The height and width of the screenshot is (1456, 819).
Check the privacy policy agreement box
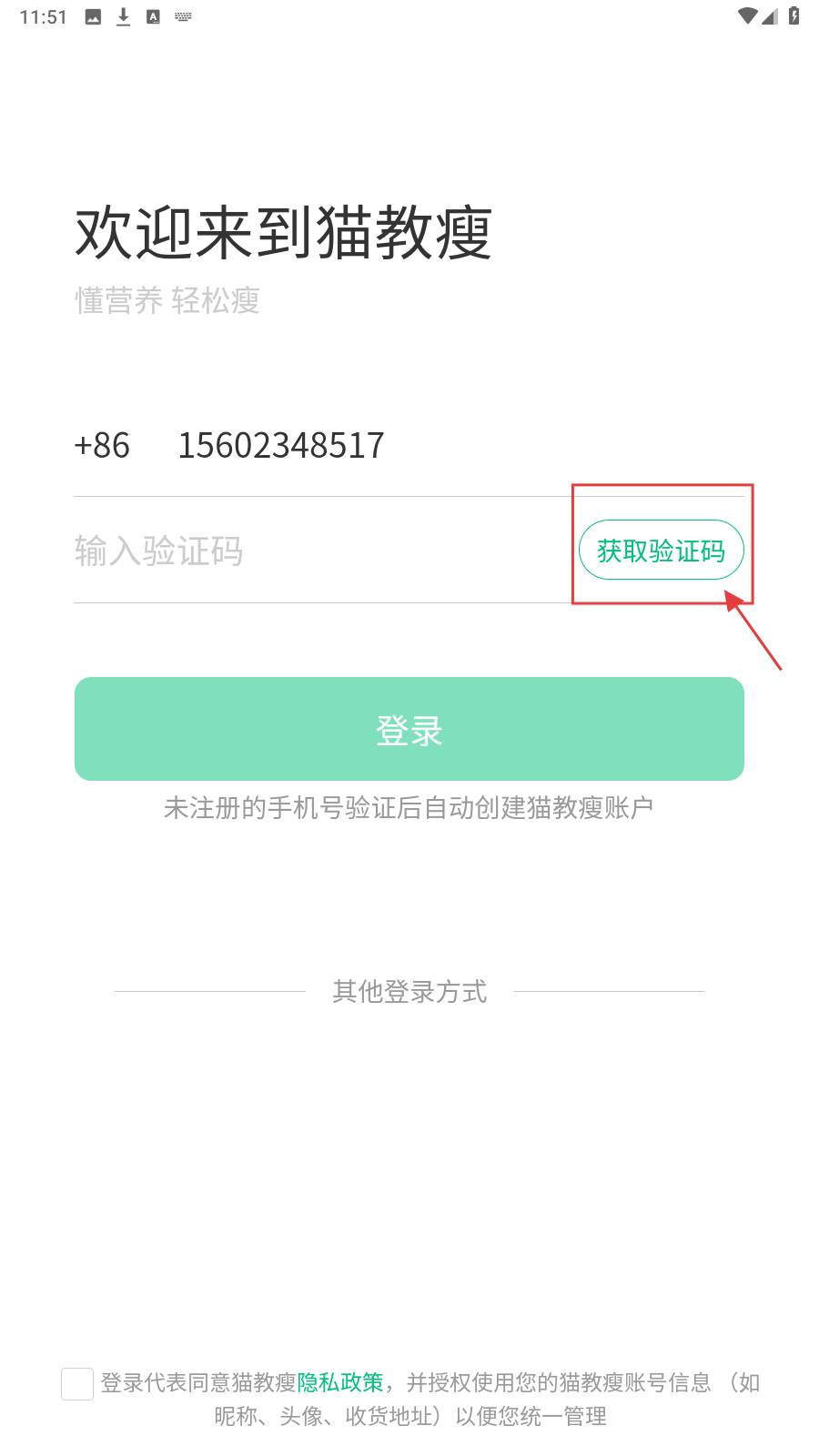(x=77, y=1383)
